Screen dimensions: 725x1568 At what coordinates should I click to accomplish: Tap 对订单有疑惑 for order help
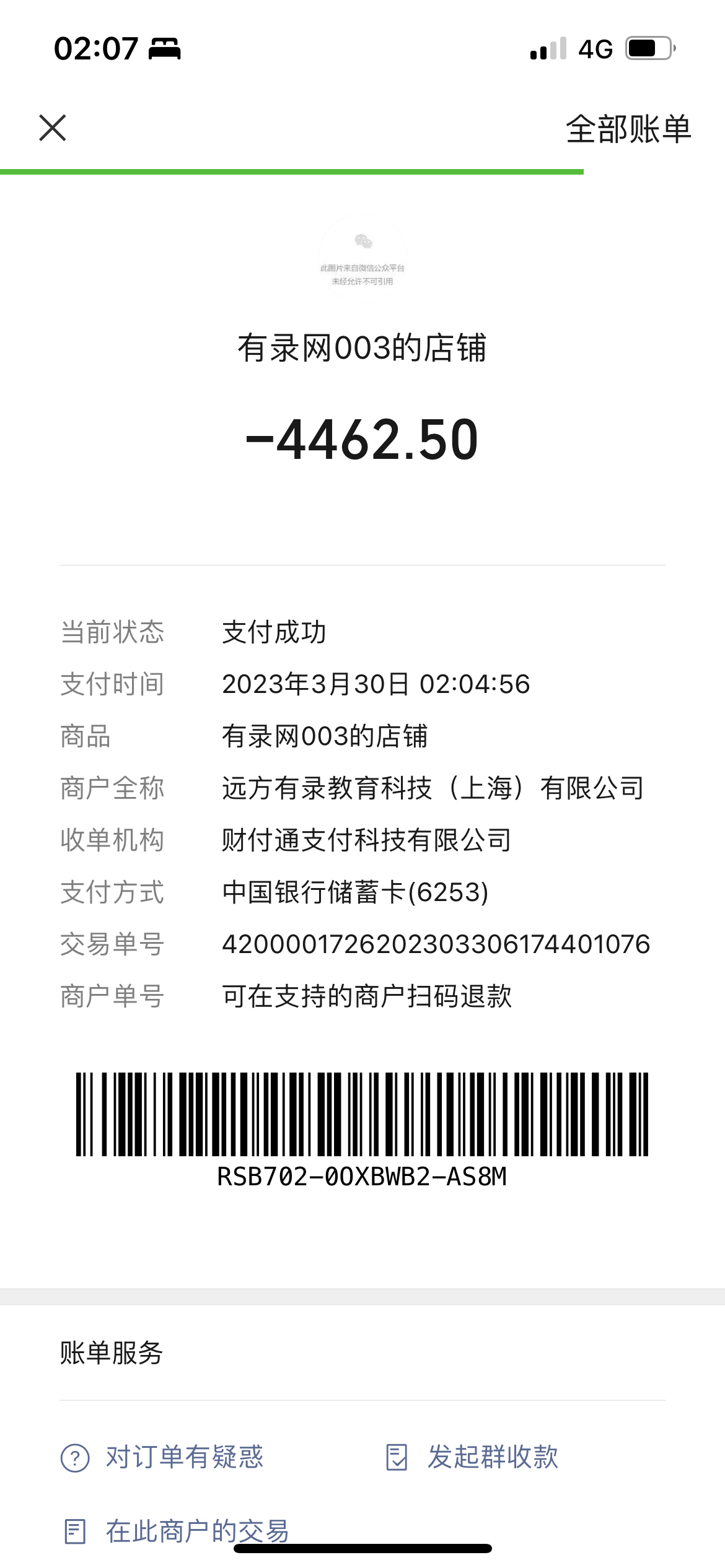pyautogui.click(x=162, y=1457)
